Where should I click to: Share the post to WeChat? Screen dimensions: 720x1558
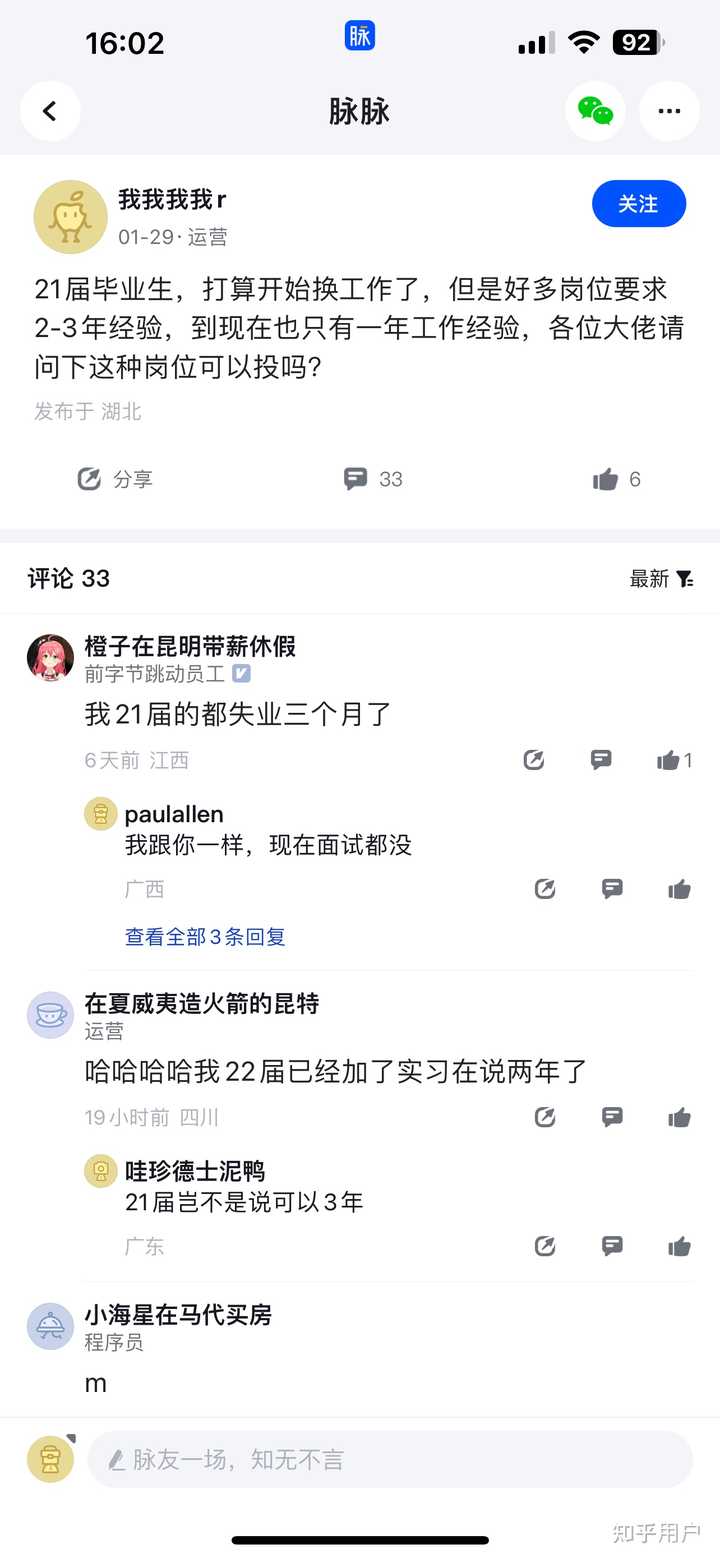pyautogui.click(x=595, y=111)
